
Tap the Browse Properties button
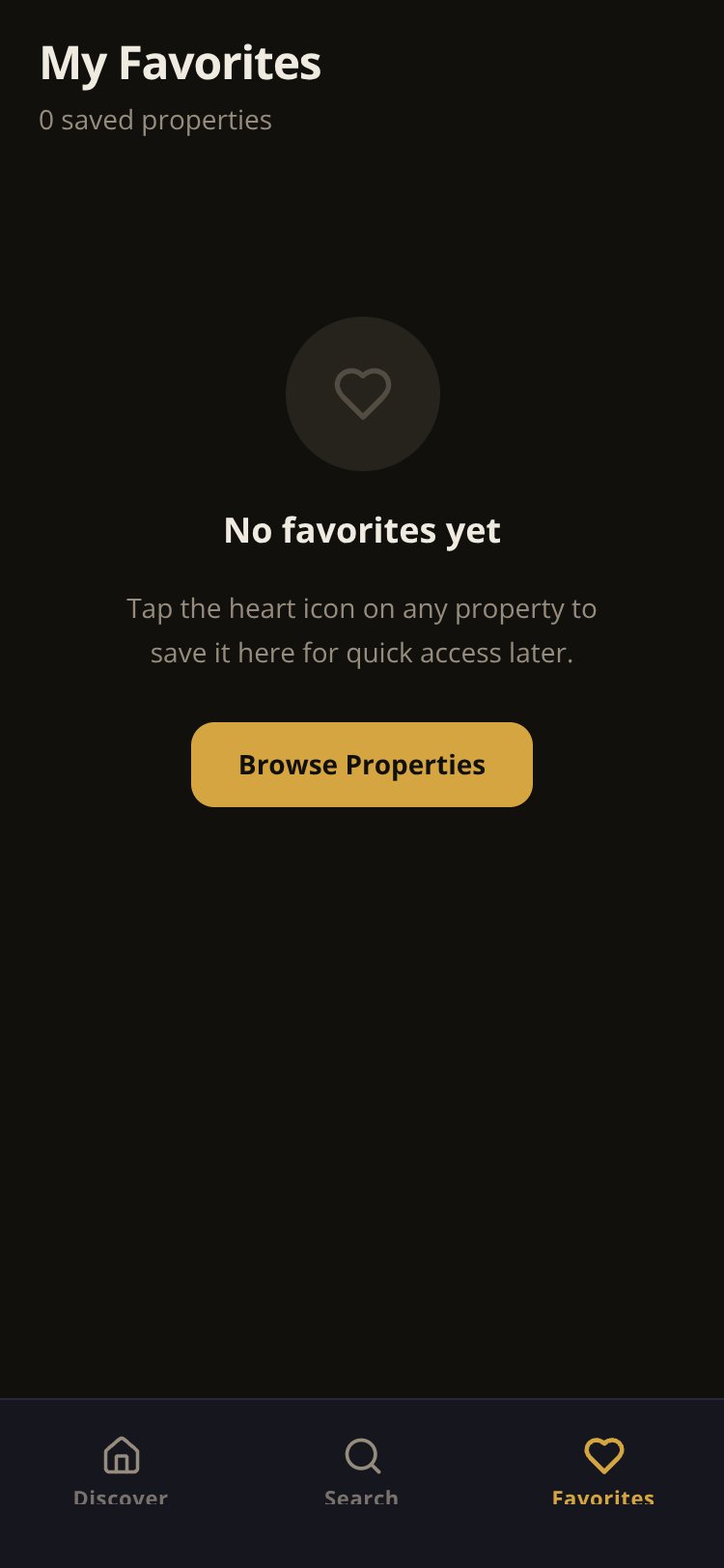pos(362,765)
